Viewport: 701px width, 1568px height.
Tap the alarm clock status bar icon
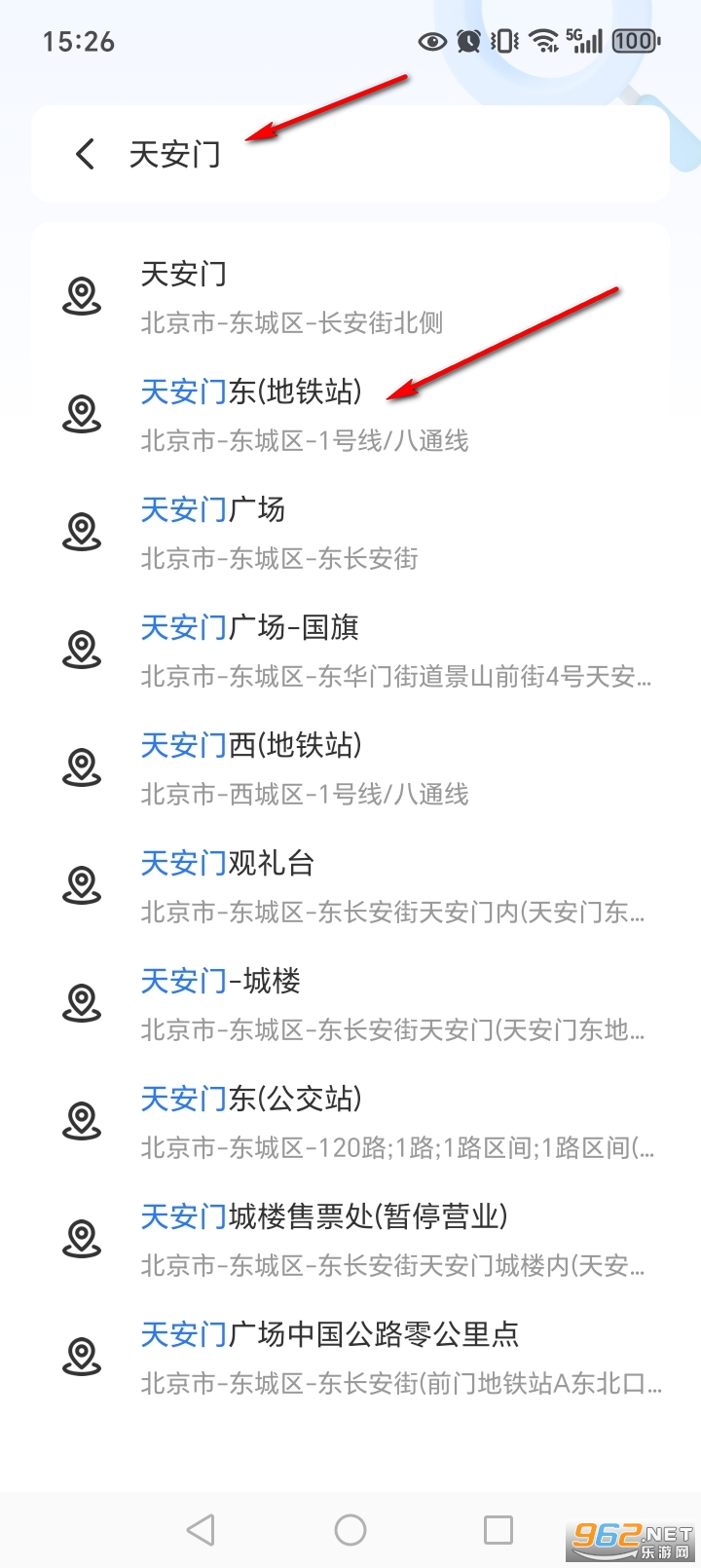coord(467,41)
